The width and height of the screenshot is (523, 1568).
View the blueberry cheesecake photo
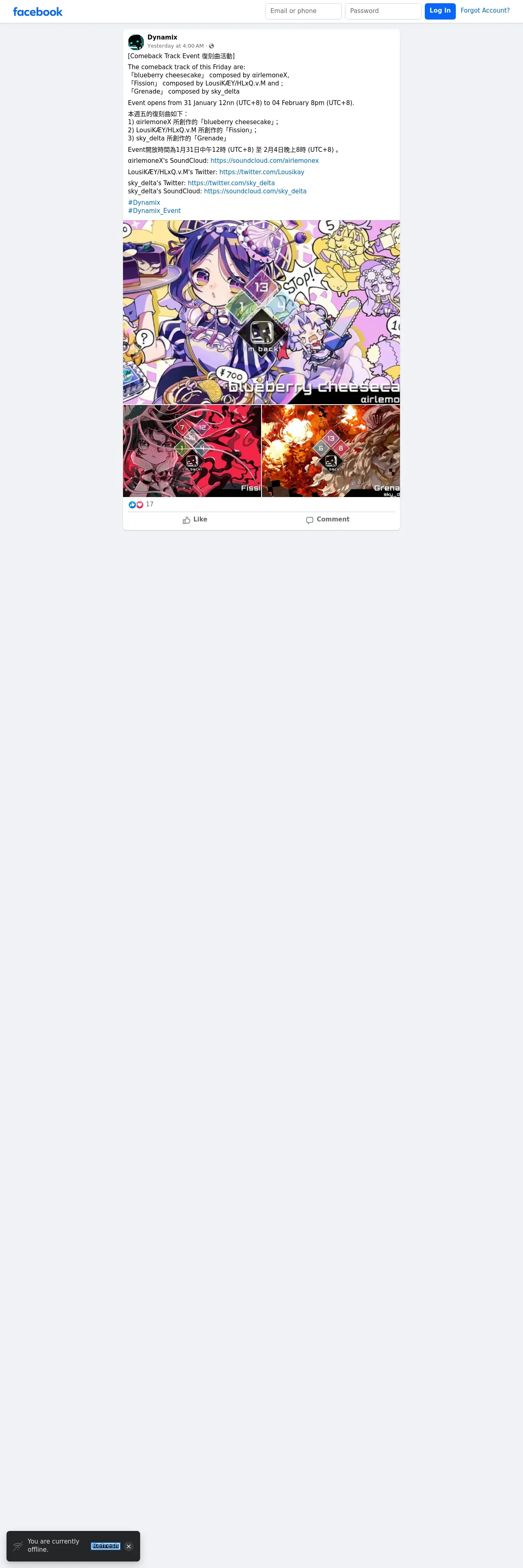(261, 312)
